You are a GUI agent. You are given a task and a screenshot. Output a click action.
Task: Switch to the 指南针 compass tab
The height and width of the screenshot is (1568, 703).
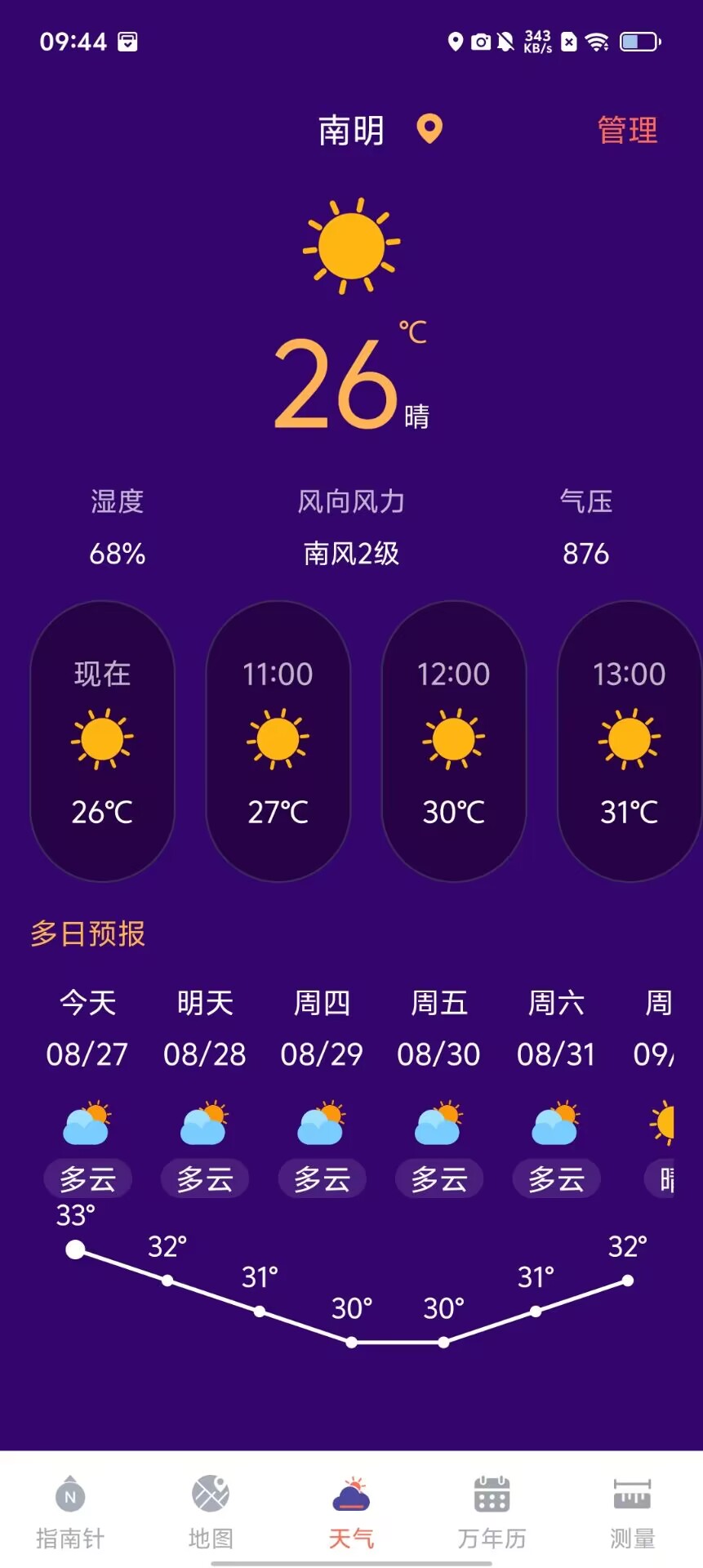click(x=70, y=1512)
